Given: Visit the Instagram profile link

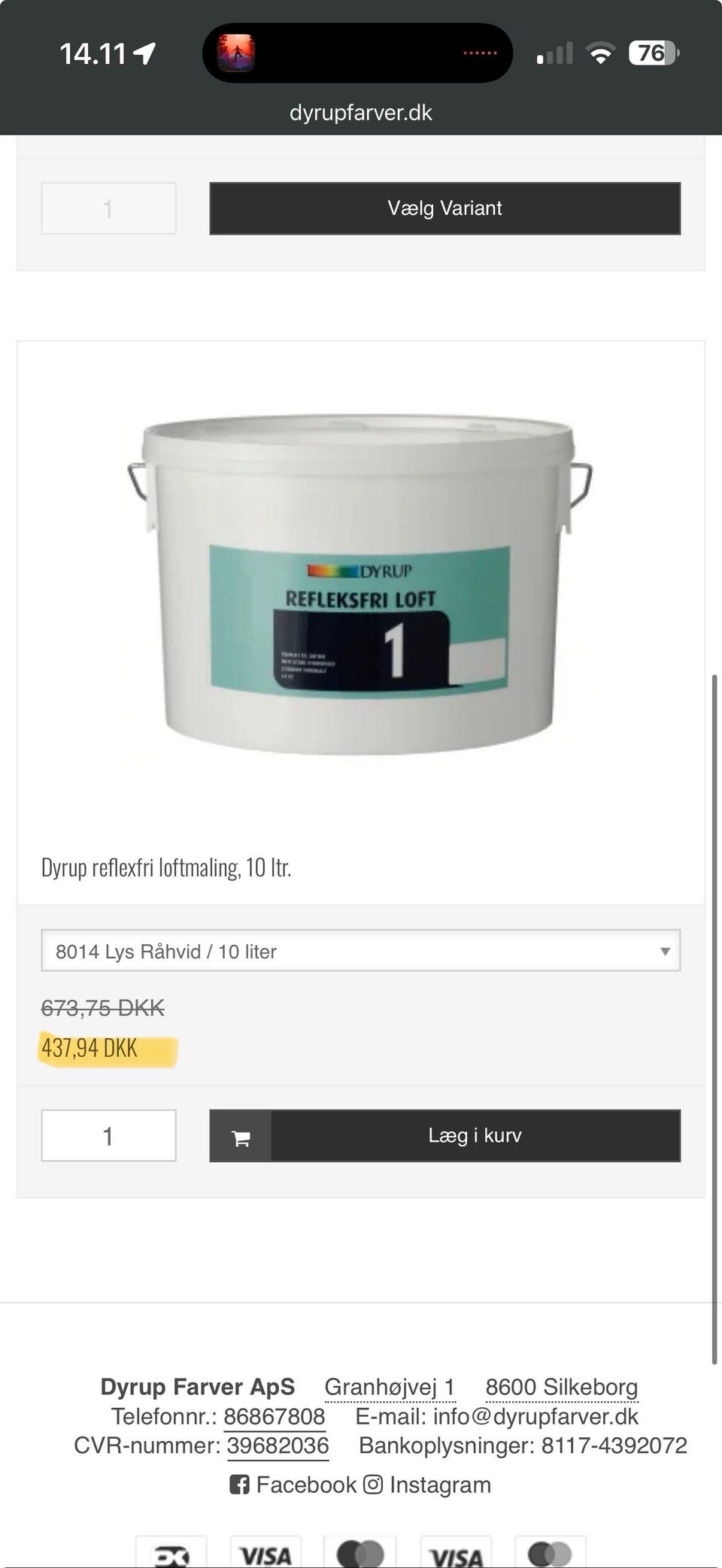Looking at the screenshot, I should pos(427,1485).
